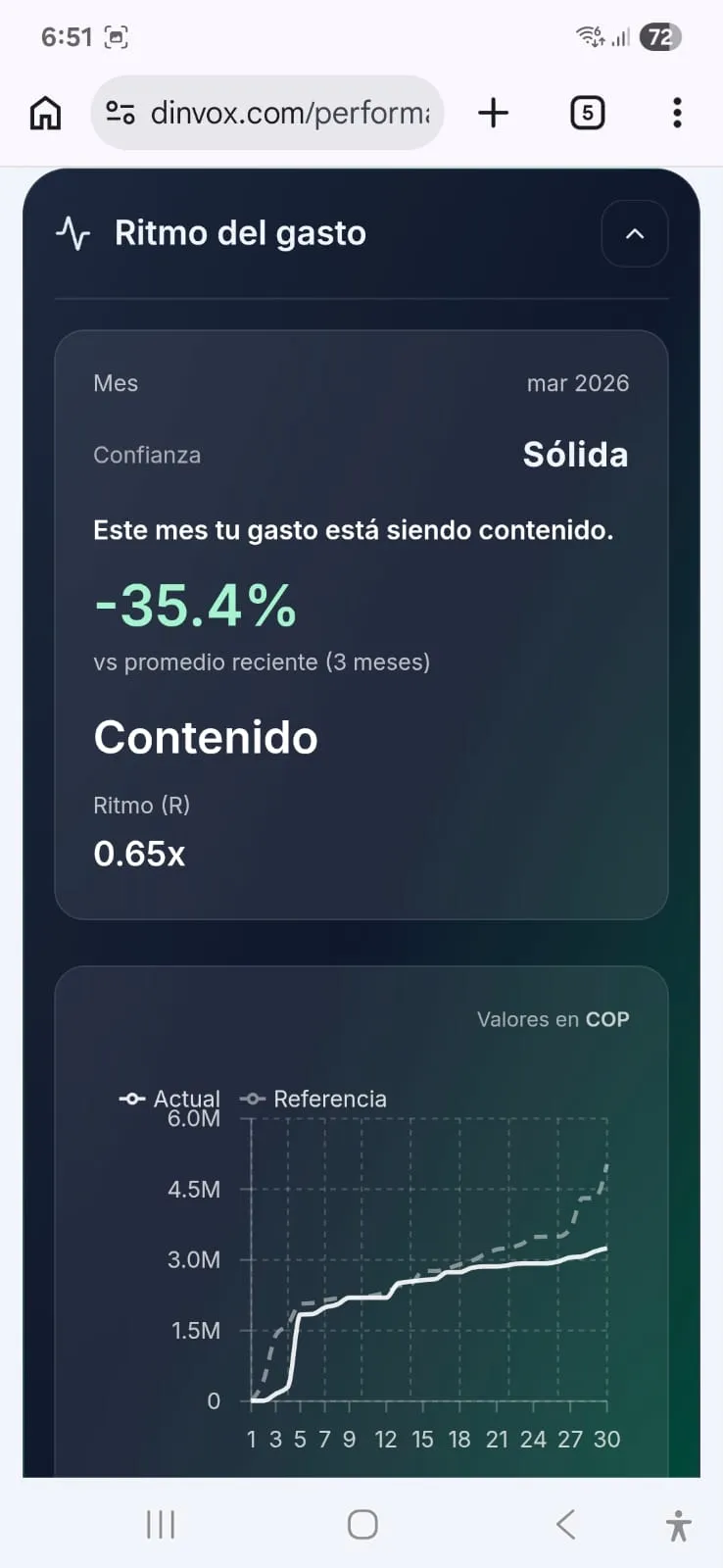Viewport: 723px width, 1568px height.
Task: Tap the accessibility icon in the navigation bar
Action: click(x=677, y=1525)
